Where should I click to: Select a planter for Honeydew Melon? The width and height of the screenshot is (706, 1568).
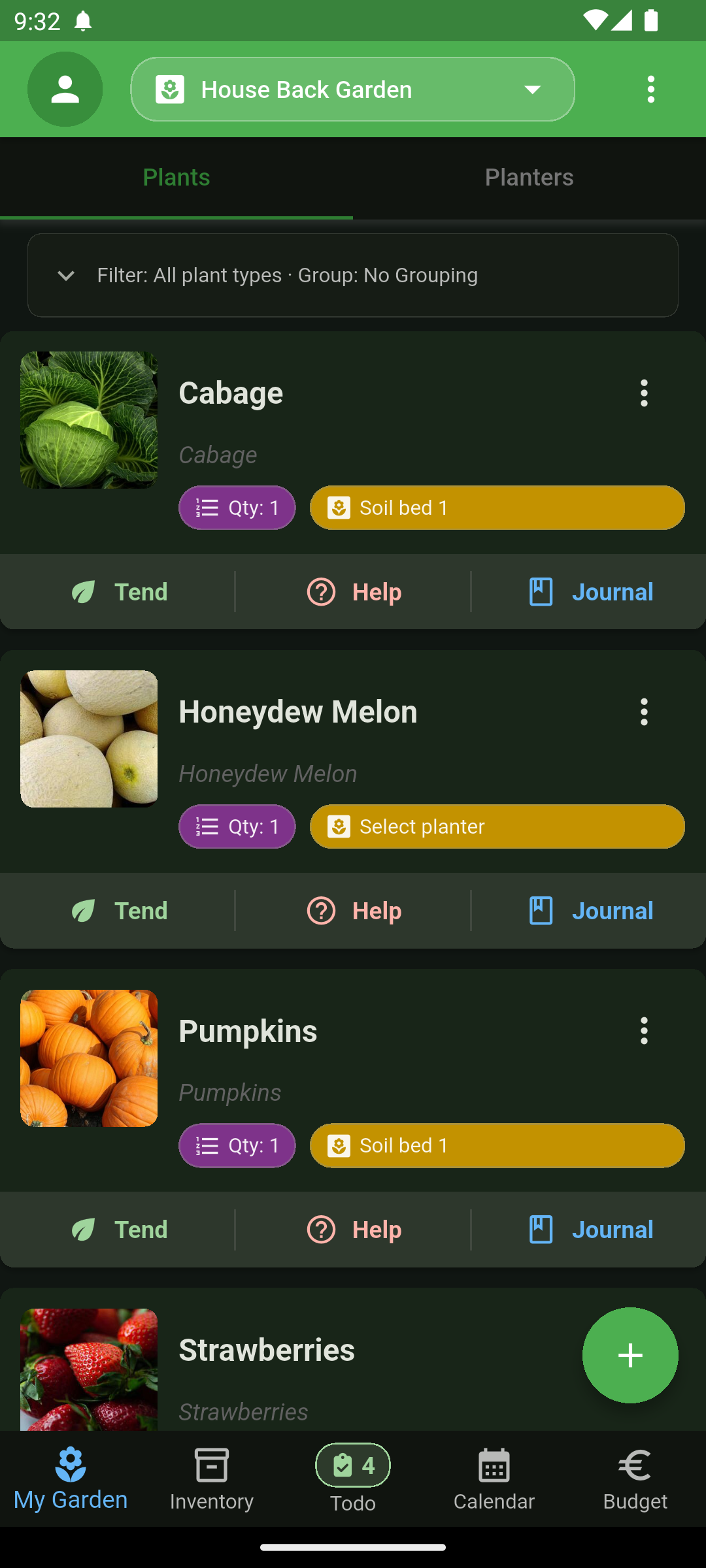click(x=497, y=826)
